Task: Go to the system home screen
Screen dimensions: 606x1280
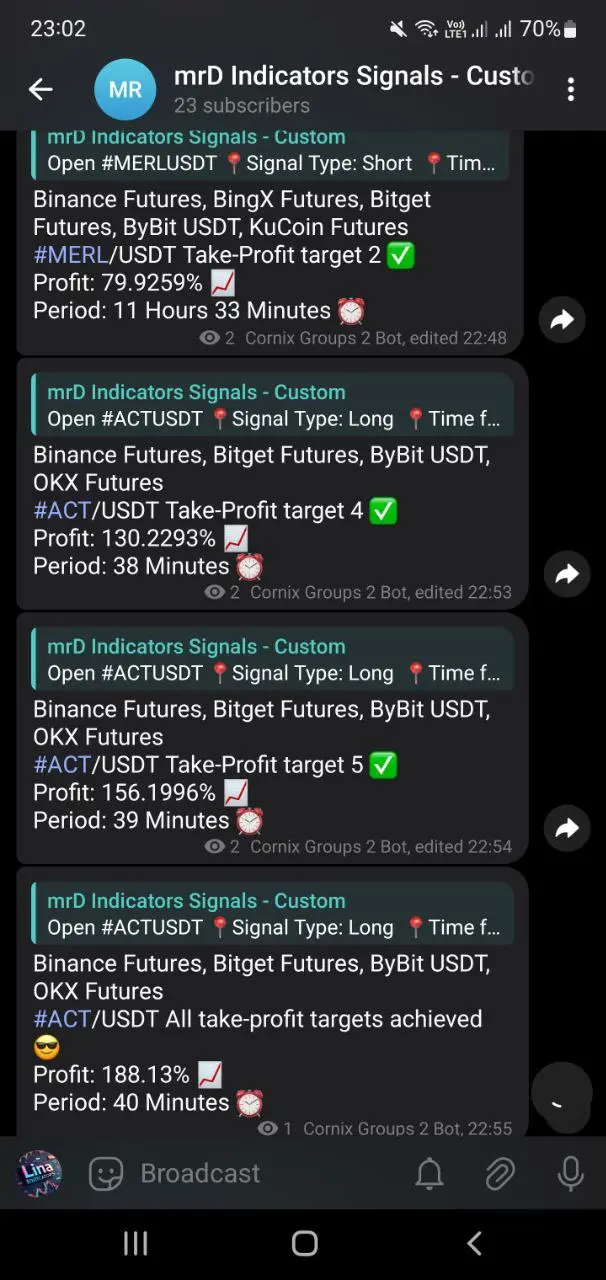Action: pos(304,1243)
